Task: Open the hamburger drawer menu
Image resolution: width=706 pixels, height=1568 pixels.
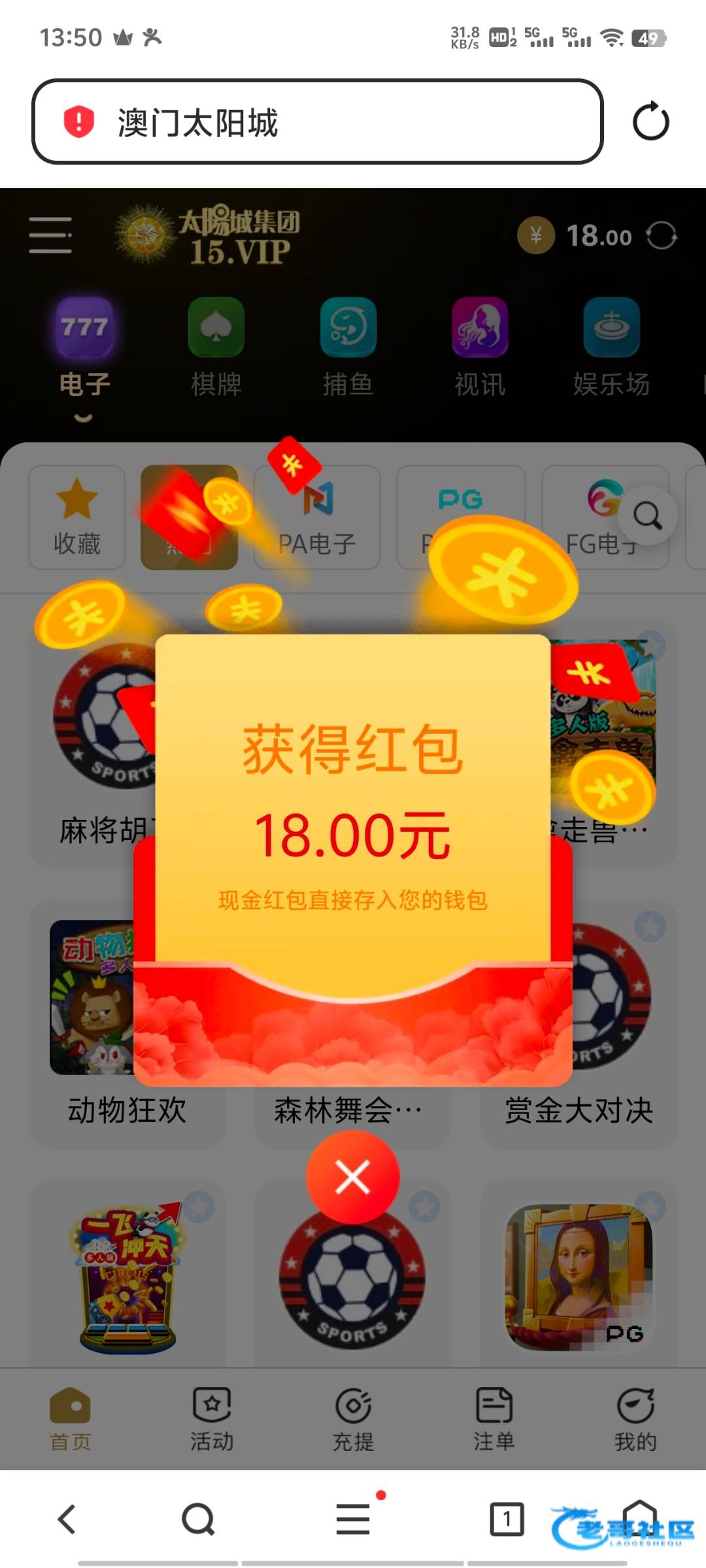Action: coord(50,235)
